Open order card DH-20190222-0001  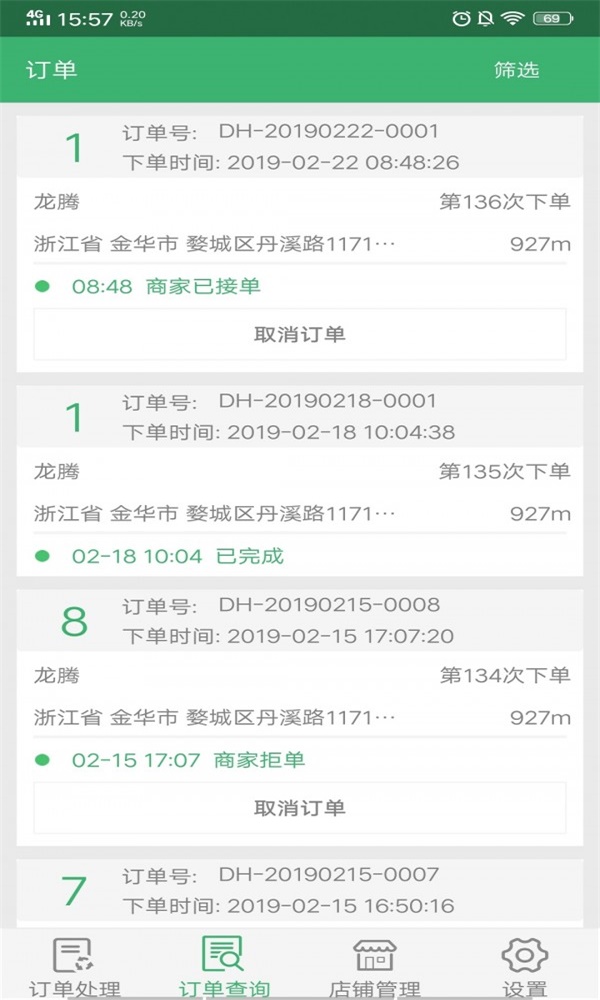tap(300, 244)
